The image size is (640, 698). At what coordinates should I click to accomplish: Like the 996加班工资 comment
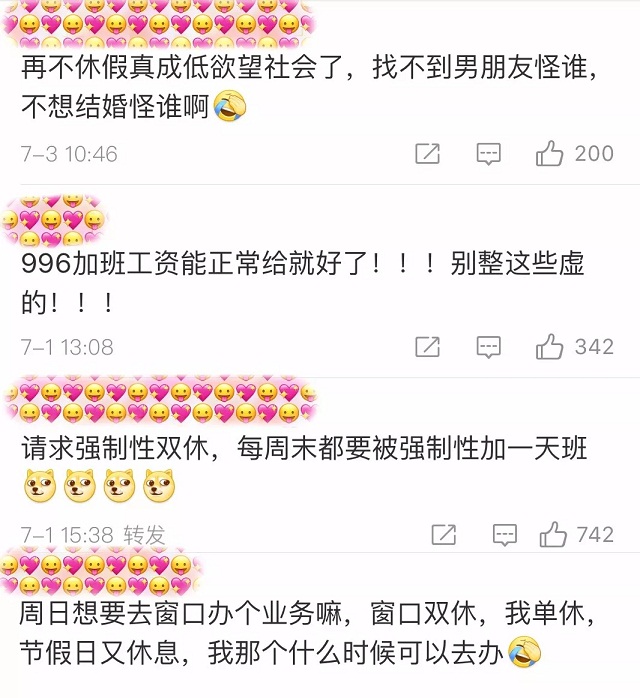point(550,347)
